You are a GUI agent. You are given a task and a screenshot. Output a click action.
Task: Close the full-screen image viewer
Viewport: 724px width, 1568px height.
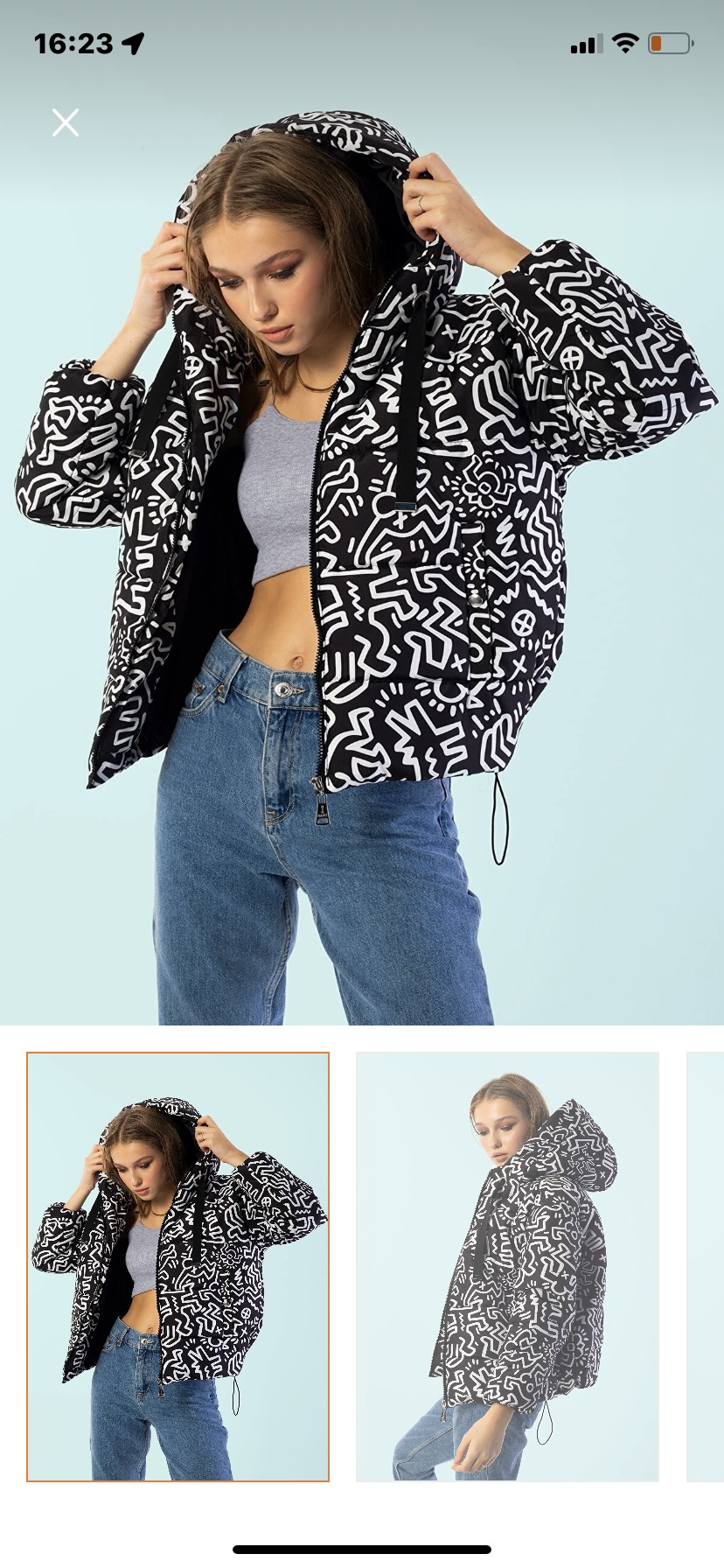pos(66,122)
